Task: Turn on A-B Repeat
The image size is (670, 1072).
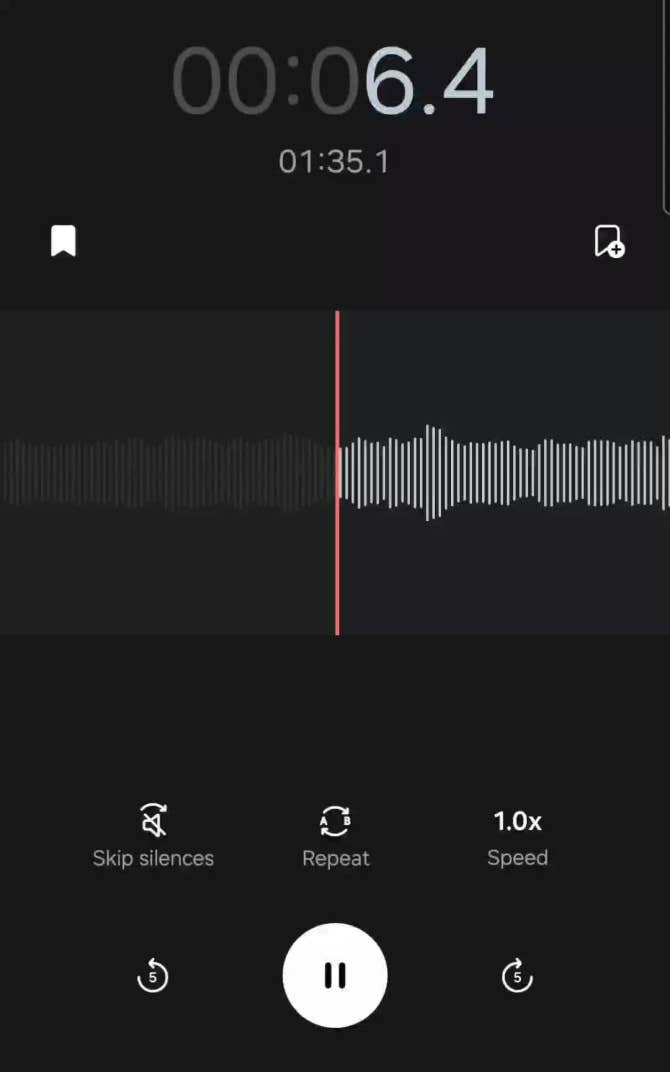Action: 335,837
